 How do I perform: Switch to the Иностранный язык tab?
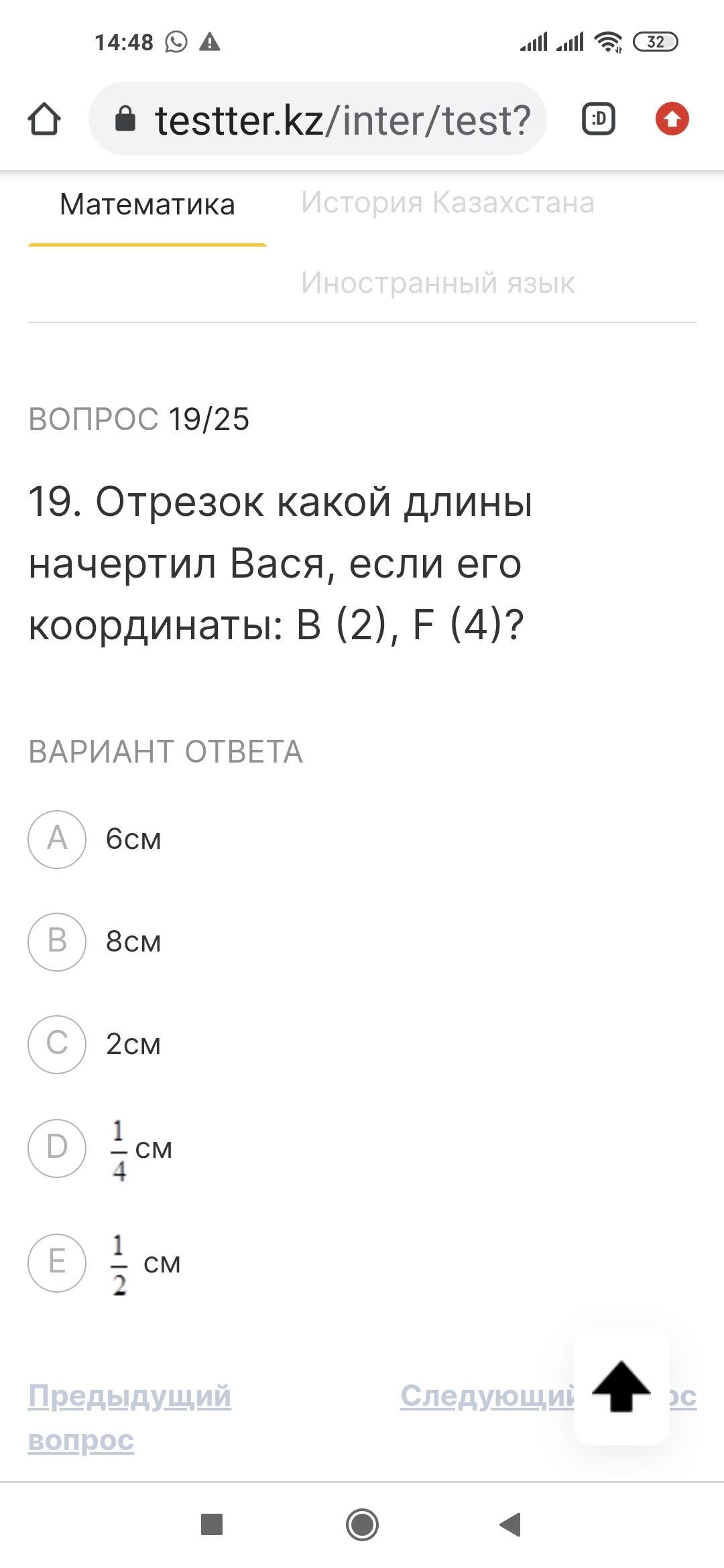tap(438, 283)
